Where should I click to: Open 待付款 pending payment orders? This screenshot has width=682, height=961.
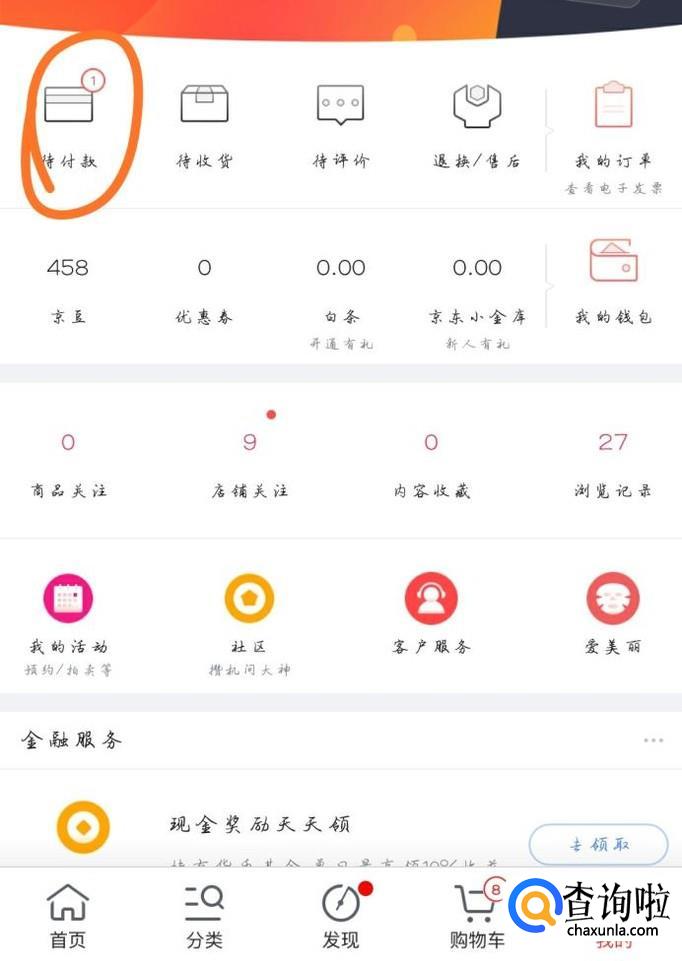coord(67,123)
